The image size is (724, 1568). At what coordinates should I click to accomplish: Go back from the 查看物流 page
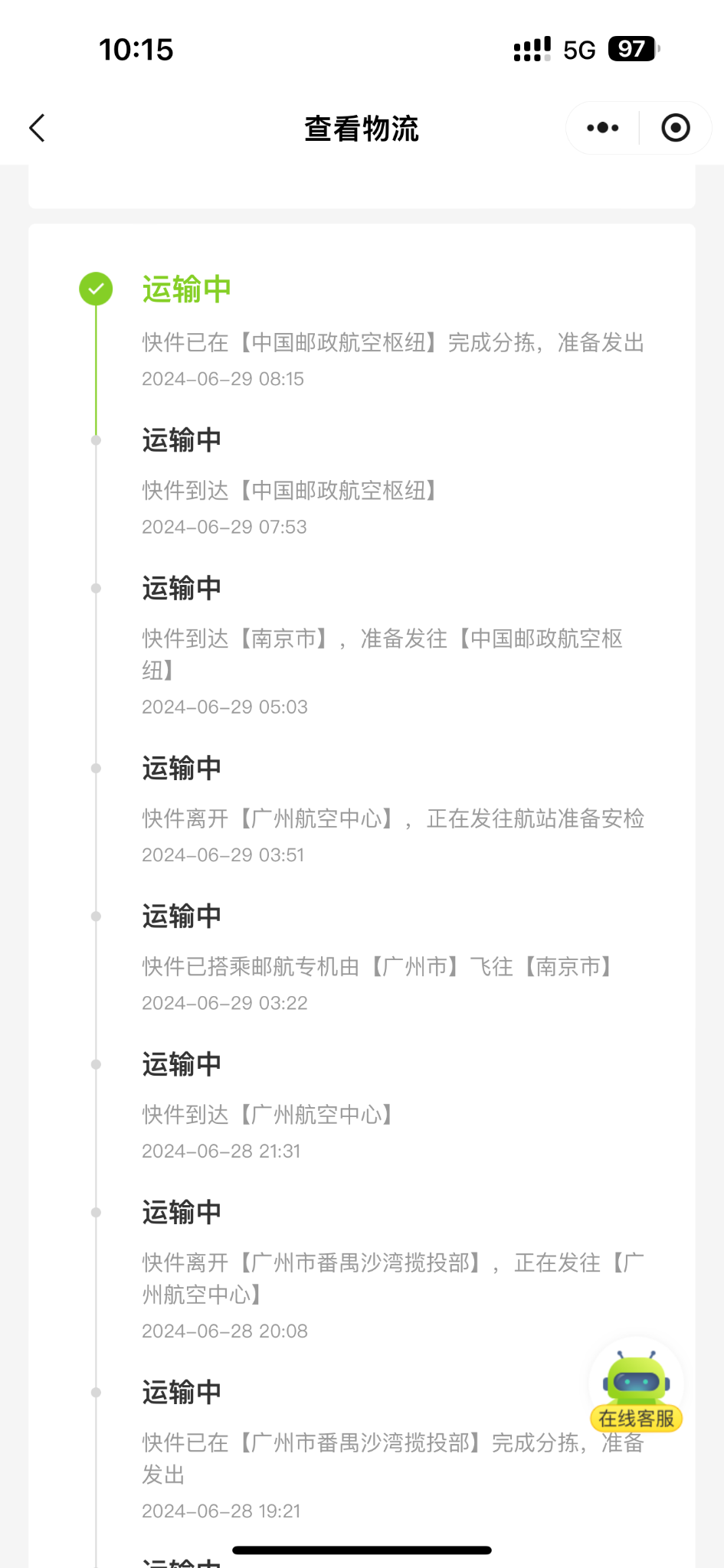click(37, 128)
